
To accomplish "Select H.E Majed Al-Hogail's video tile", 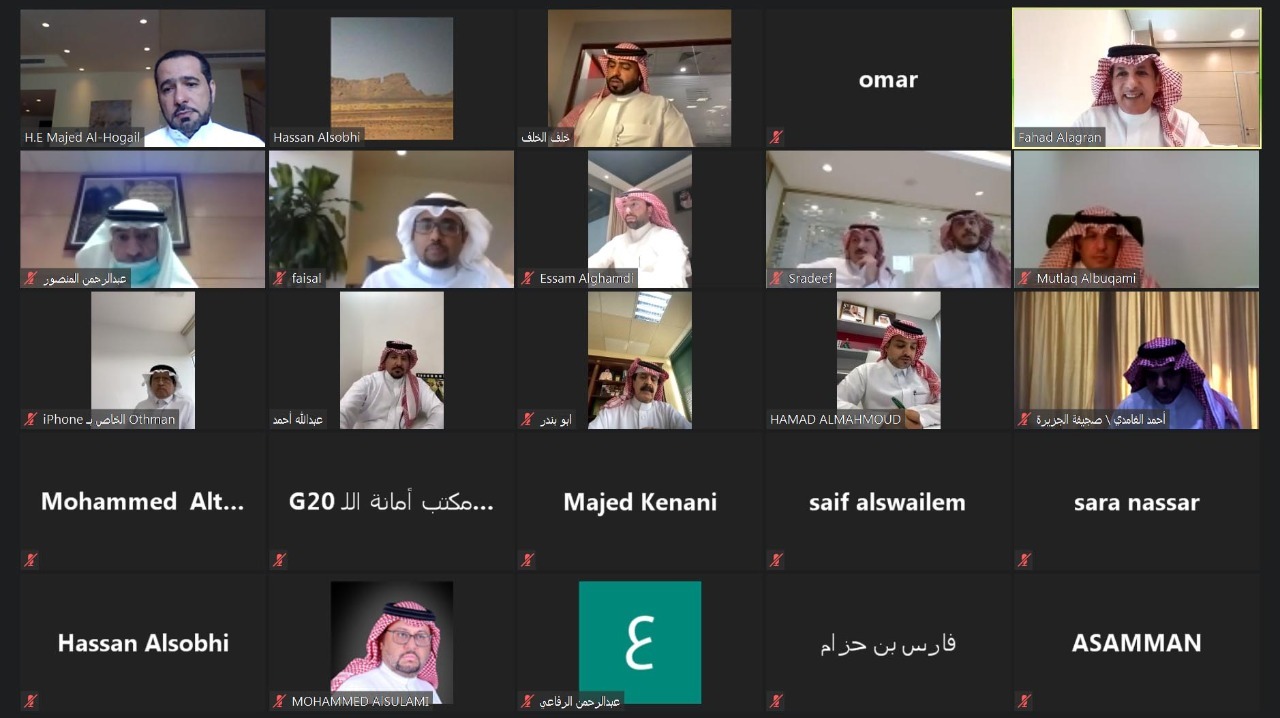I will pyautogui.click(x=142, y=79).
